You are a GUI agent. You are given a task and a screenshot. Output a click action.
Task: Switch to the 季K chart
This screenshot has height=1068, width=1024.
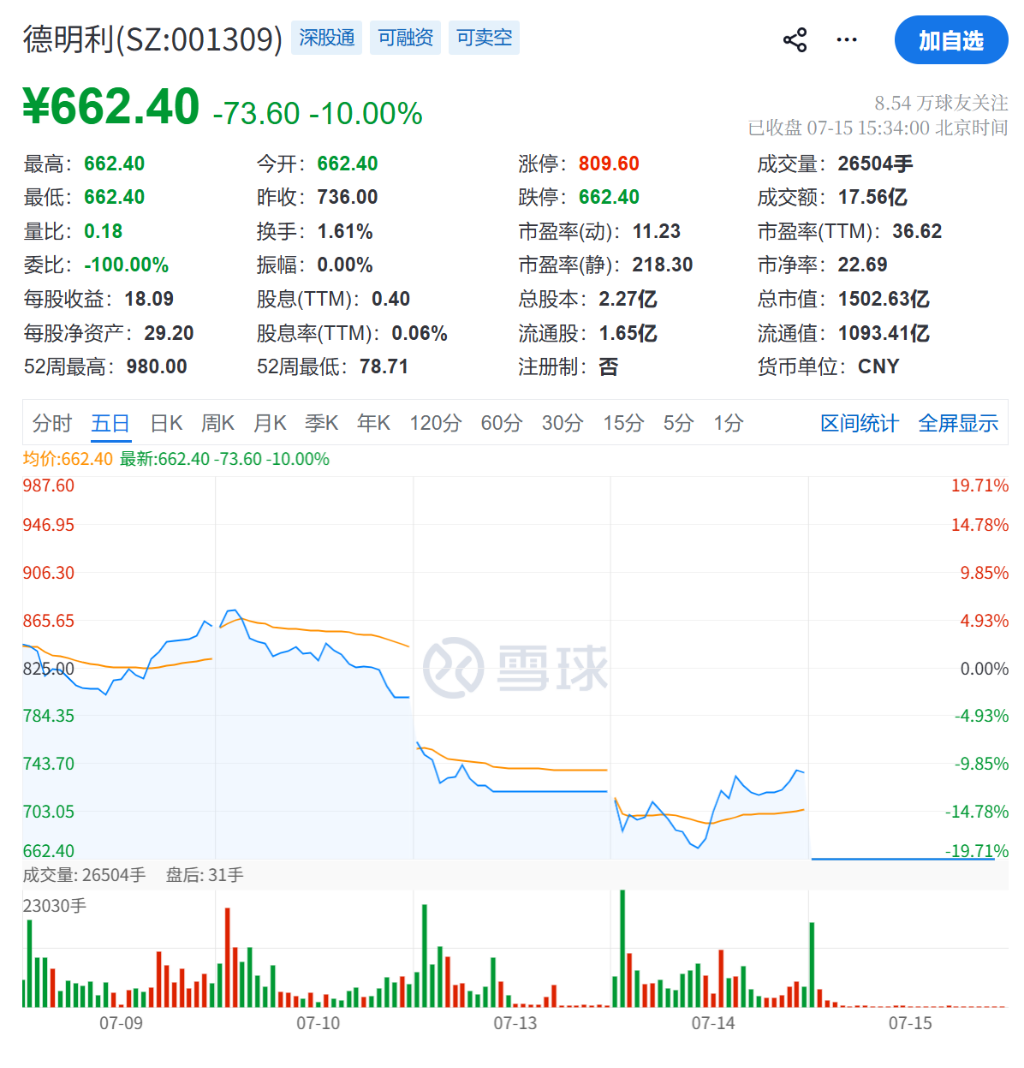[322, 423]
